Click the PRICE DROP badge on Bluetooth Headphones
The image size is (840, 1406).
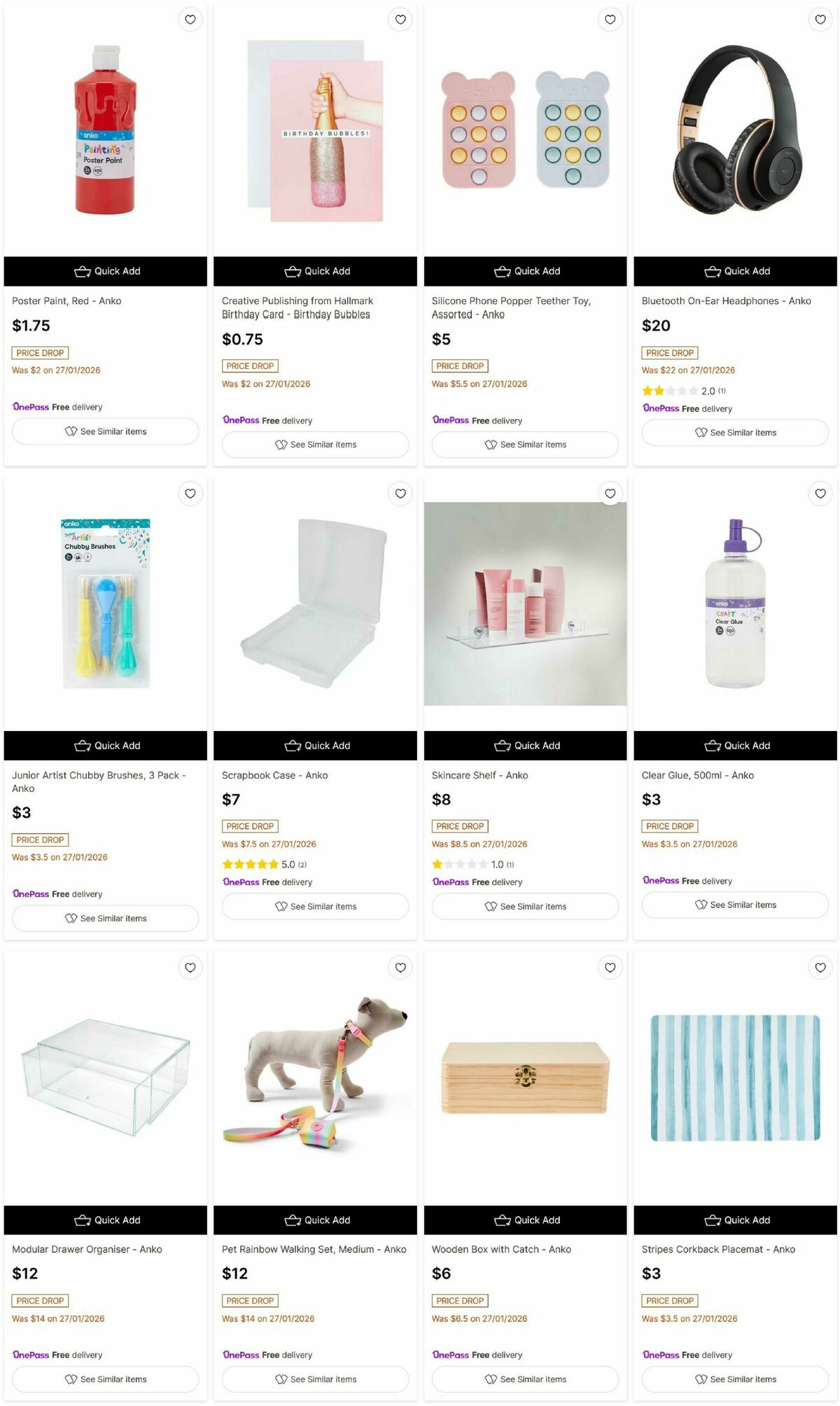tap(668, 352)
